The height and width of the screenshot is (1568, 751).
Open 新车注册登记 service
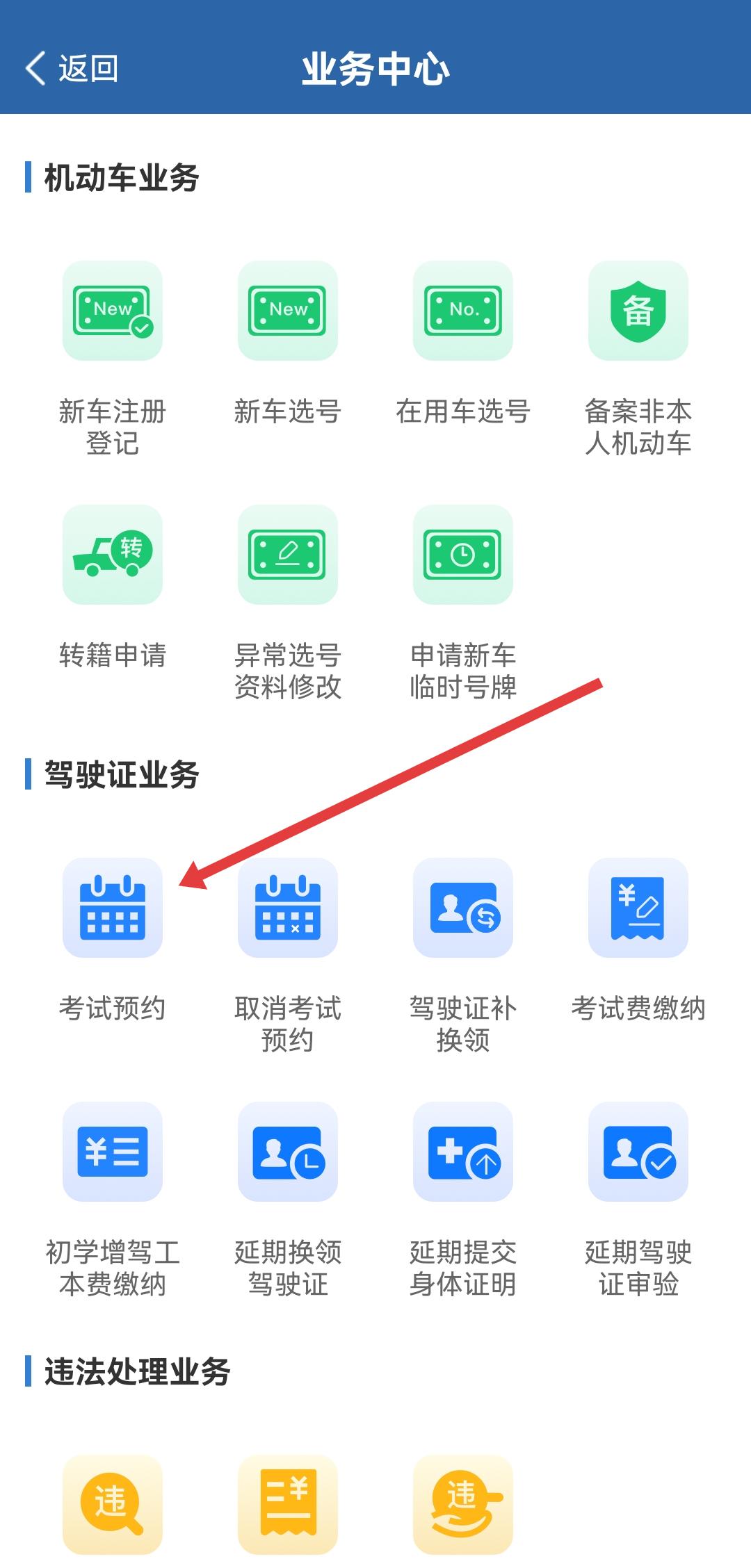point(113,311)
